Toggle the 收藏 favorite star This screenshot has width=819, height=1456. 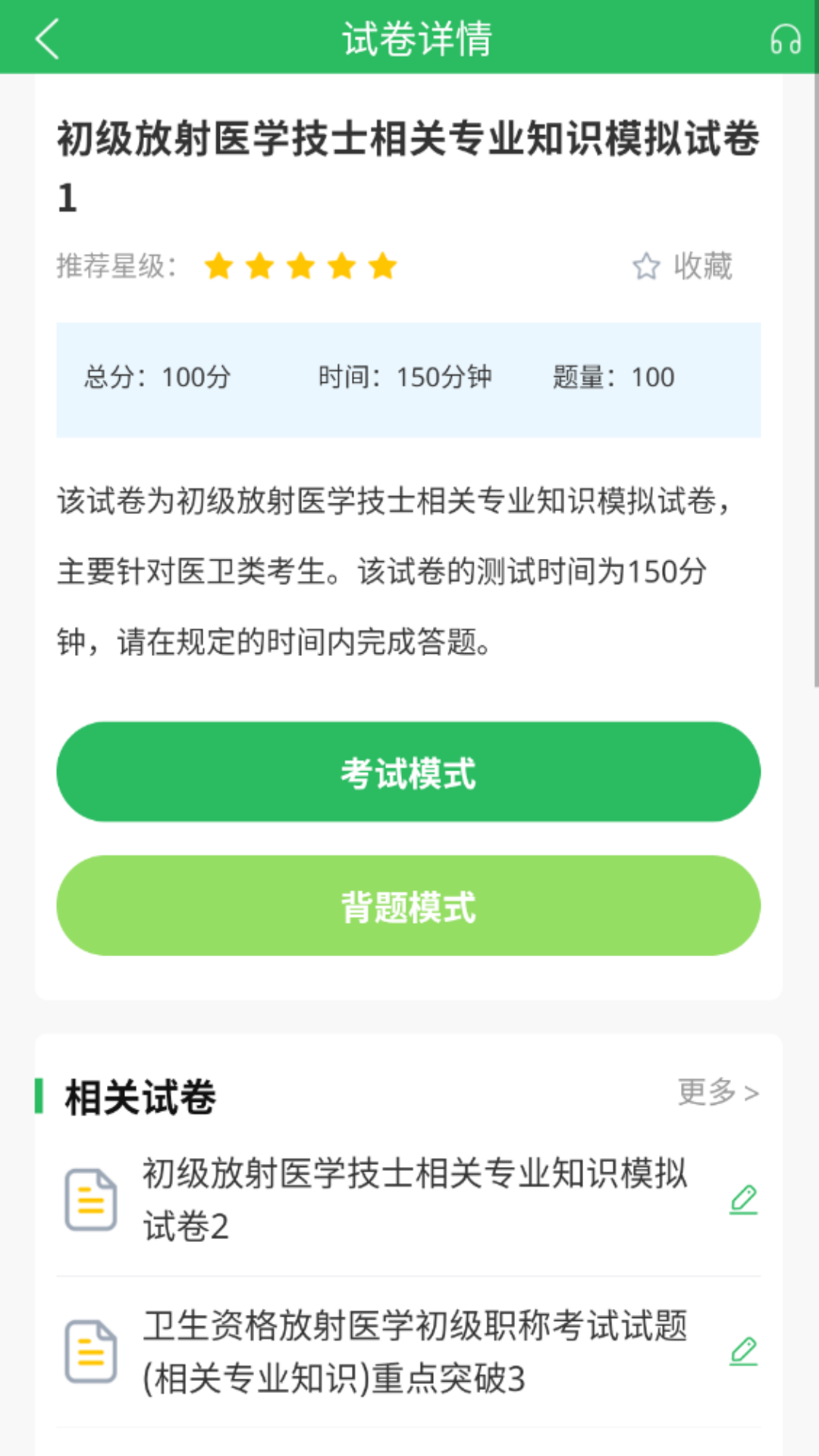click(646, 267)
